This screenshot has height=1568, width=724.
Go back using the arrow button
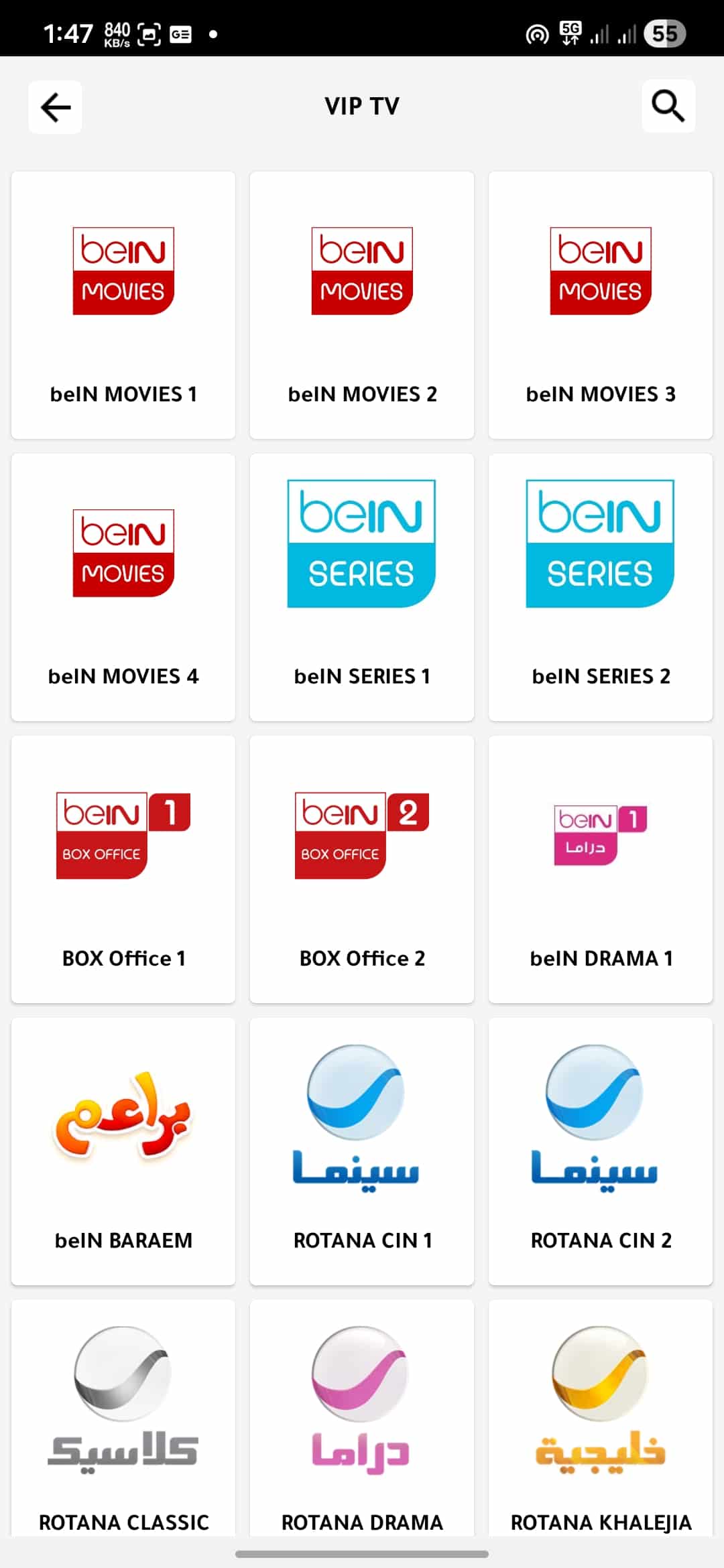54,107
